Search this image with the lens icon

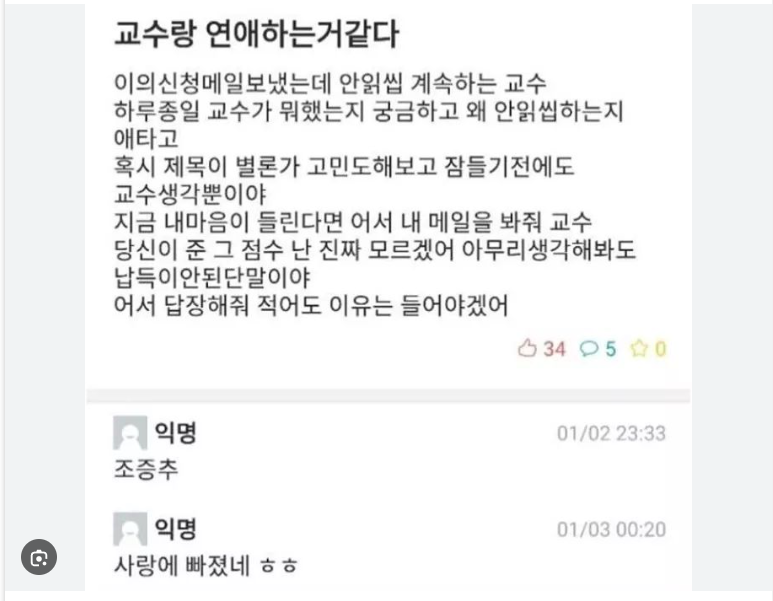pos(39,557)
